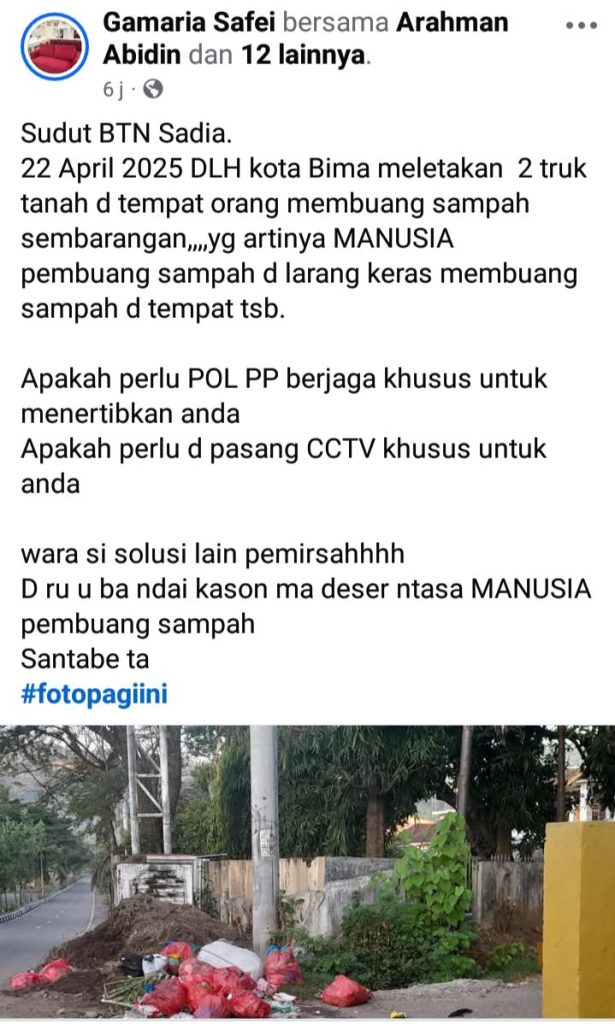The image size is (615, 1024).
Task: Show the 12 lainnya tagged people
Action: [x=303, y=57]
